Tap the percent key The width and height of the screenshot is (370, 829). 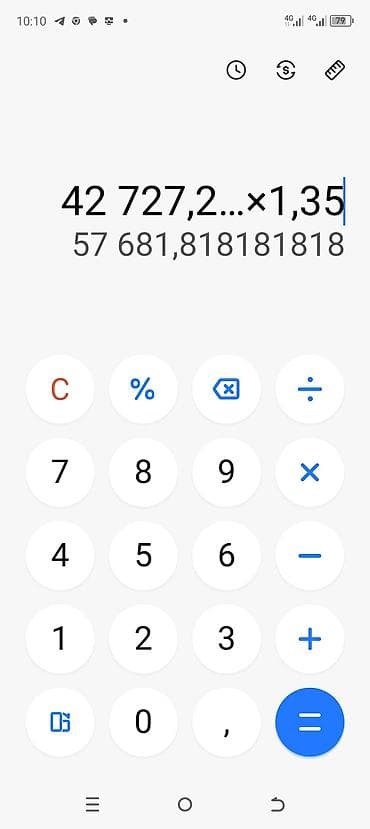pos(143,390)
